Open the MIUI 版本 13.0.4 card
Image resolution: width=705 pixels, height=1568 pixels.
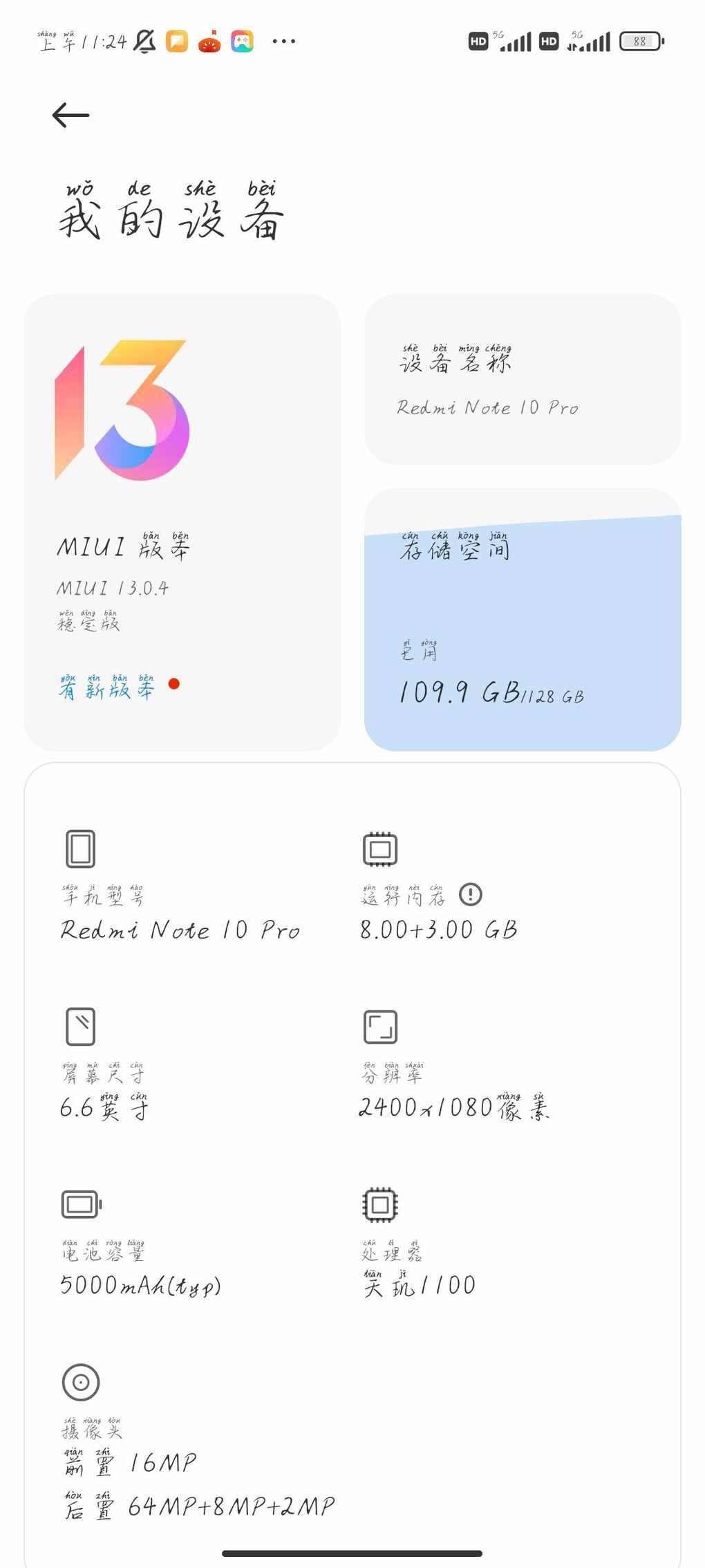coord(182,522)
